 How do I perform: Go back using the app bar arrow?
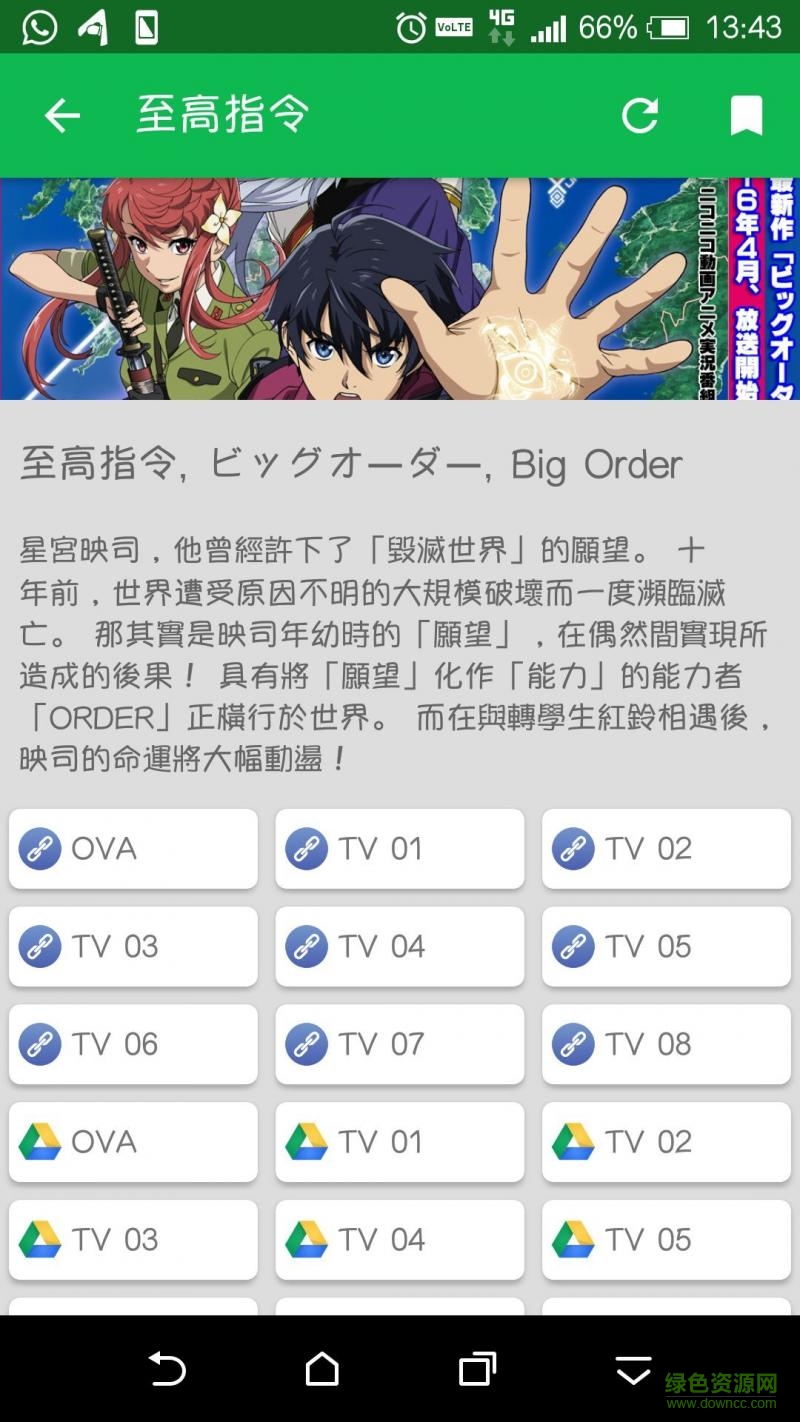click(x=62, y=116)
